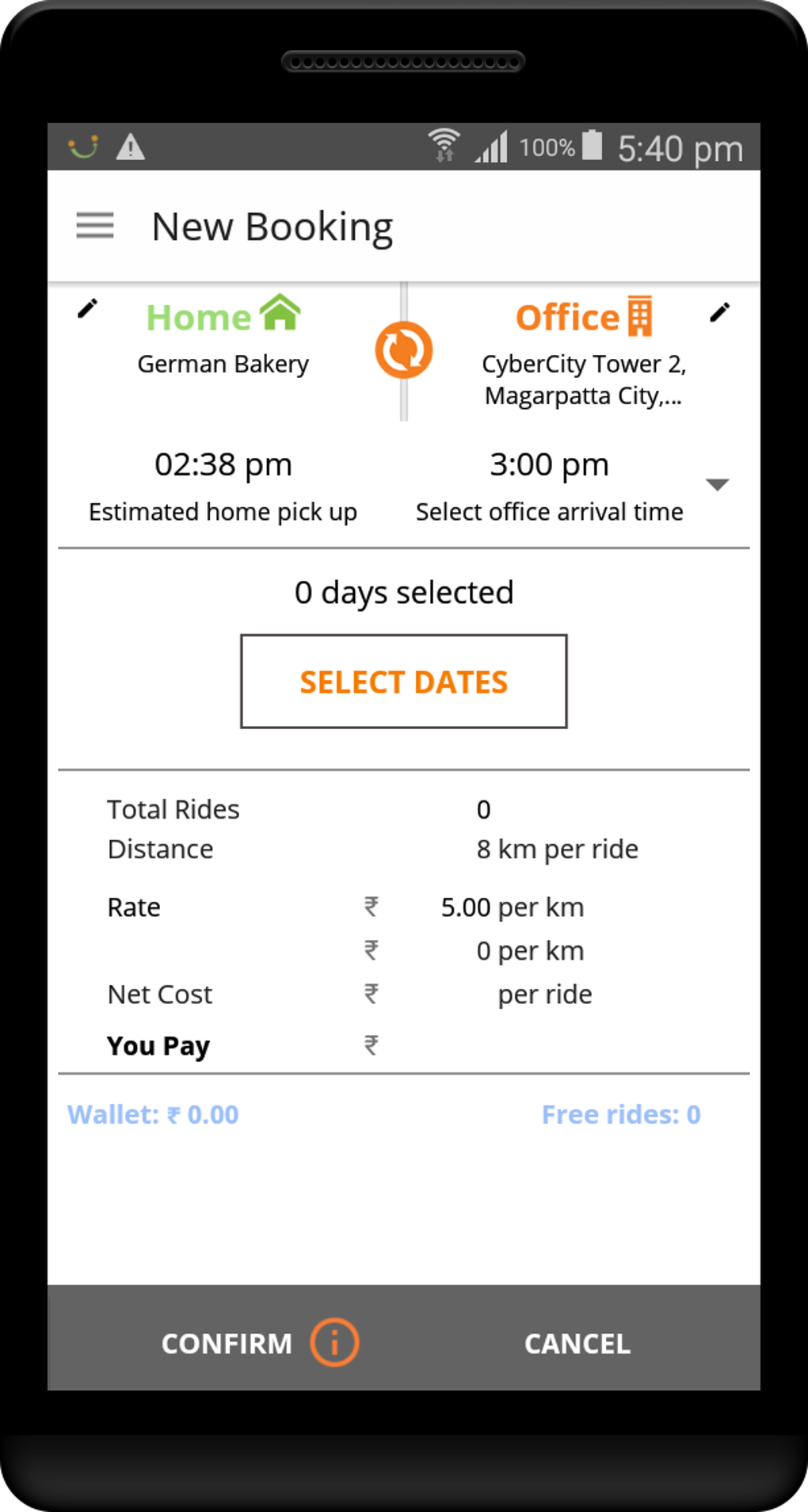
Task: Expand office arrival time dropdown
Action: pos(717,484)
